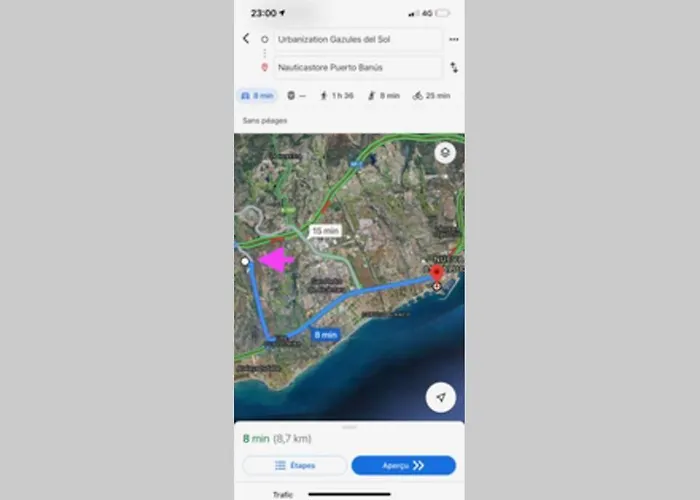Open the map layers button
The width and height of the screenshot is (700, 500).
(445, 153)
